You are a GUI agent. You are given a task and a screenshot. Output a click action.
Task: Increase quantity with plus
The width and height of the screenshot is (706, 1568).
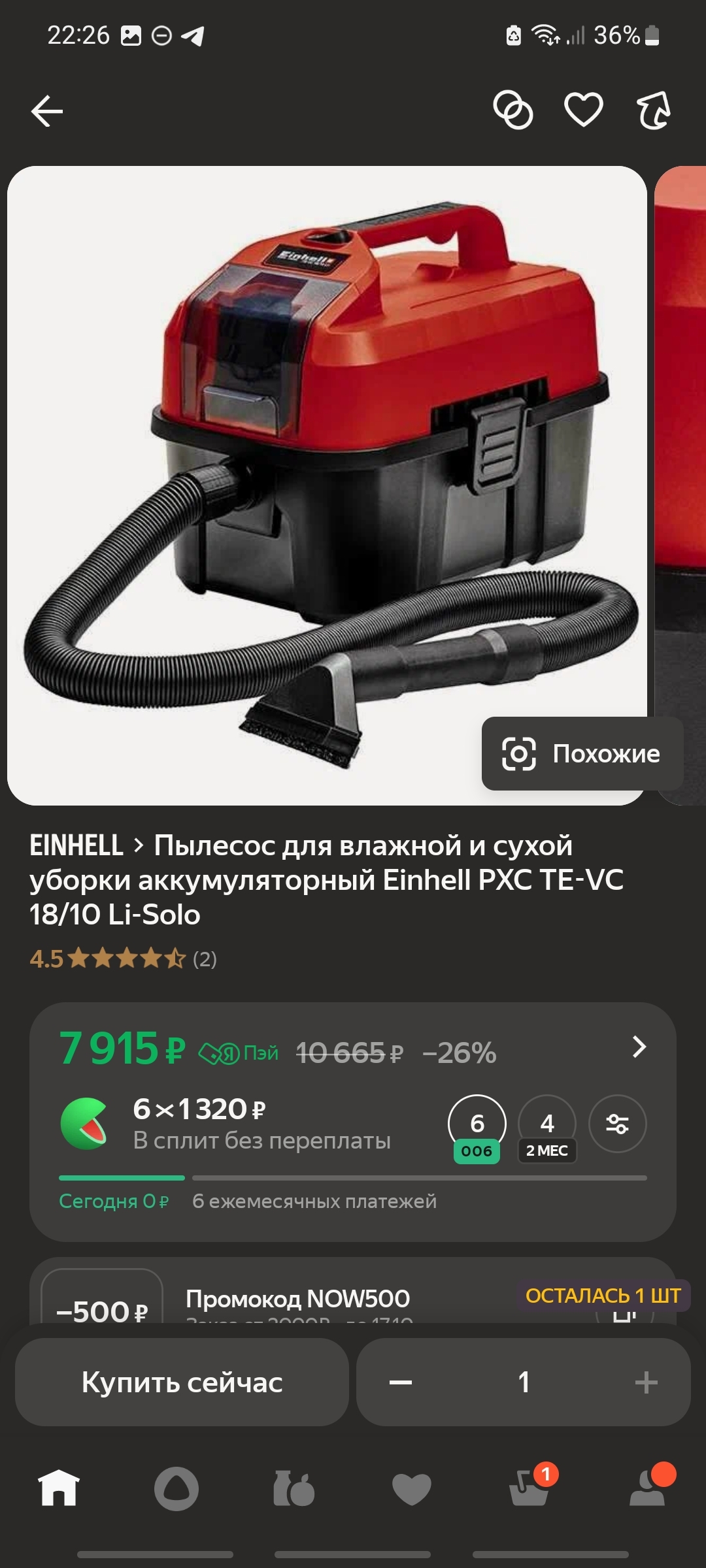coord(646,1382)
